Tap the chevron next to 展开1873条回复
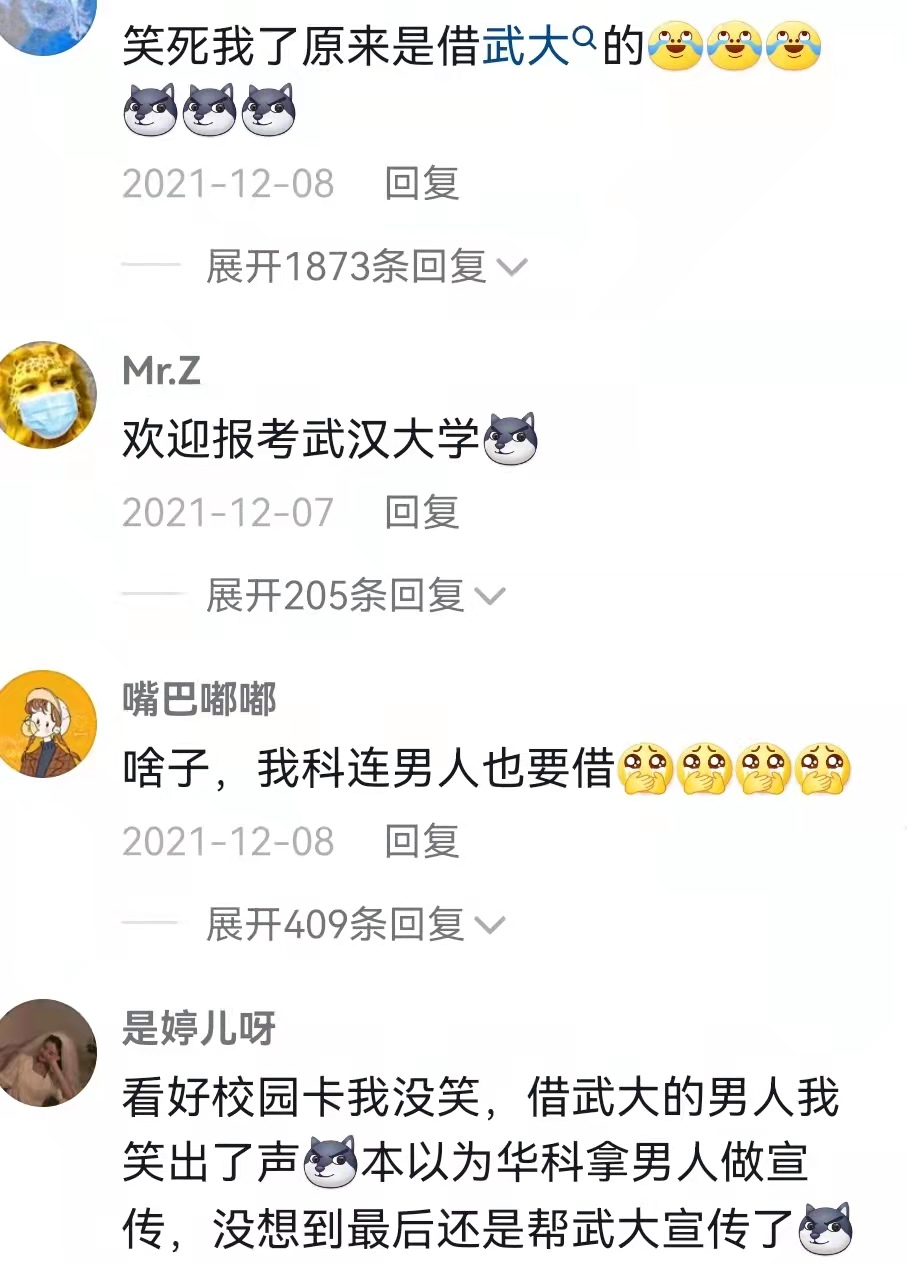 coord(514,267)
